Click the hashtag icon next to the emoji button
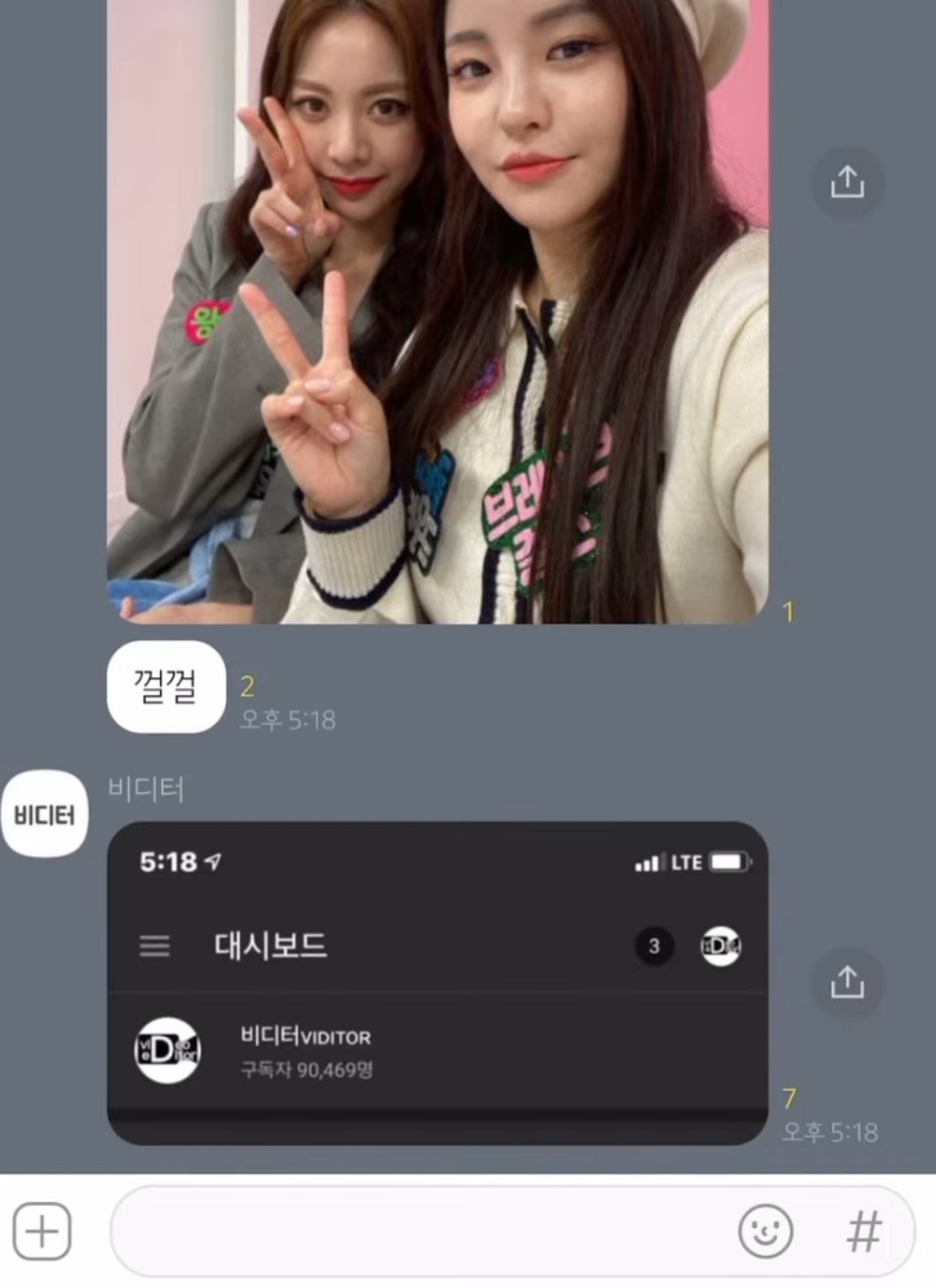The width and height of the screenshot is (936, 1288). coord(862,1232)
